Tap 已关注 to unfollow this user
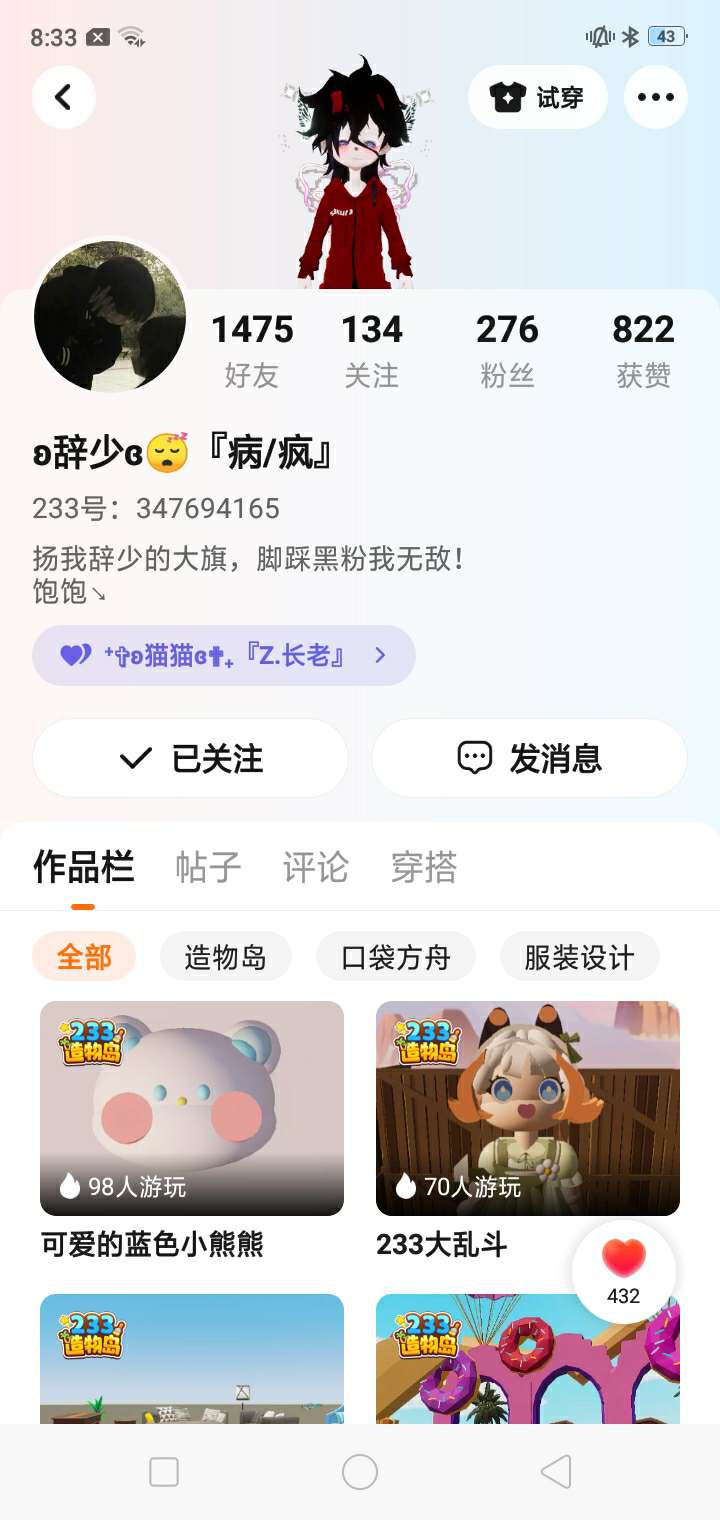 (190, 758)
